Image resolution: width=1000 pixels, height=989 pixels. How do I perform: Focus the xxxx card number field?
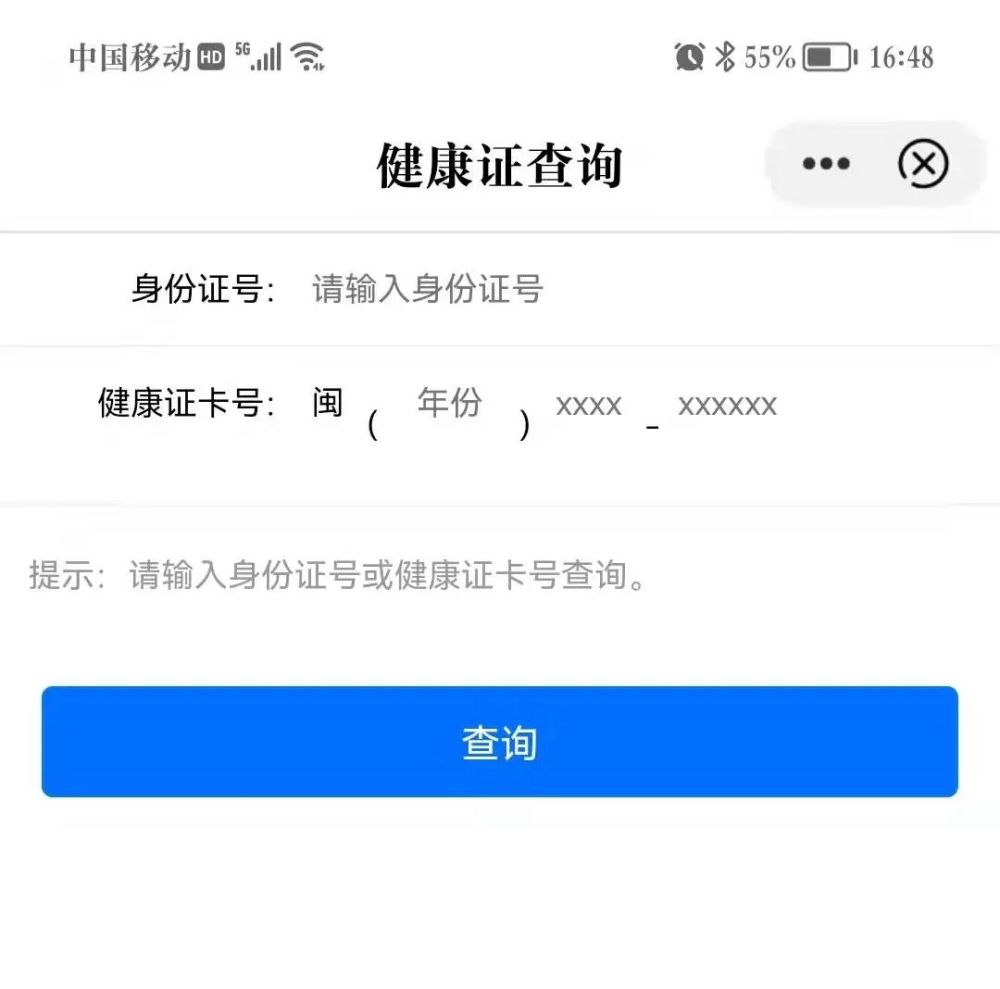(x=589, y=406)
